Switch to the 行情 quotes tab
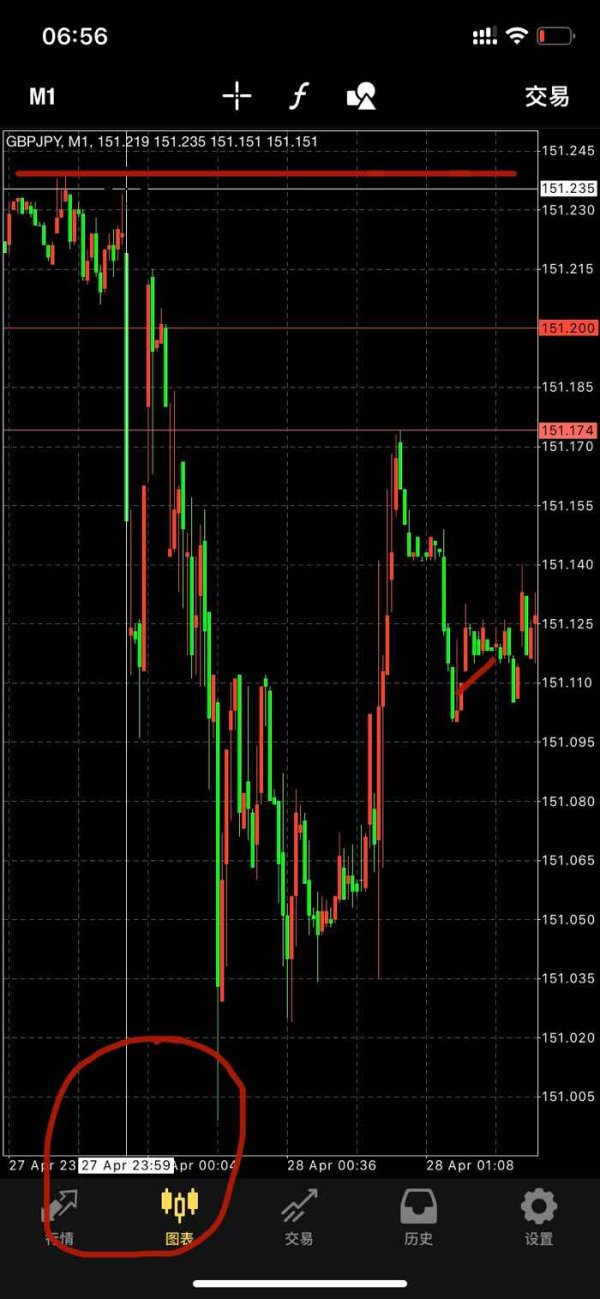 [59, 1217]
